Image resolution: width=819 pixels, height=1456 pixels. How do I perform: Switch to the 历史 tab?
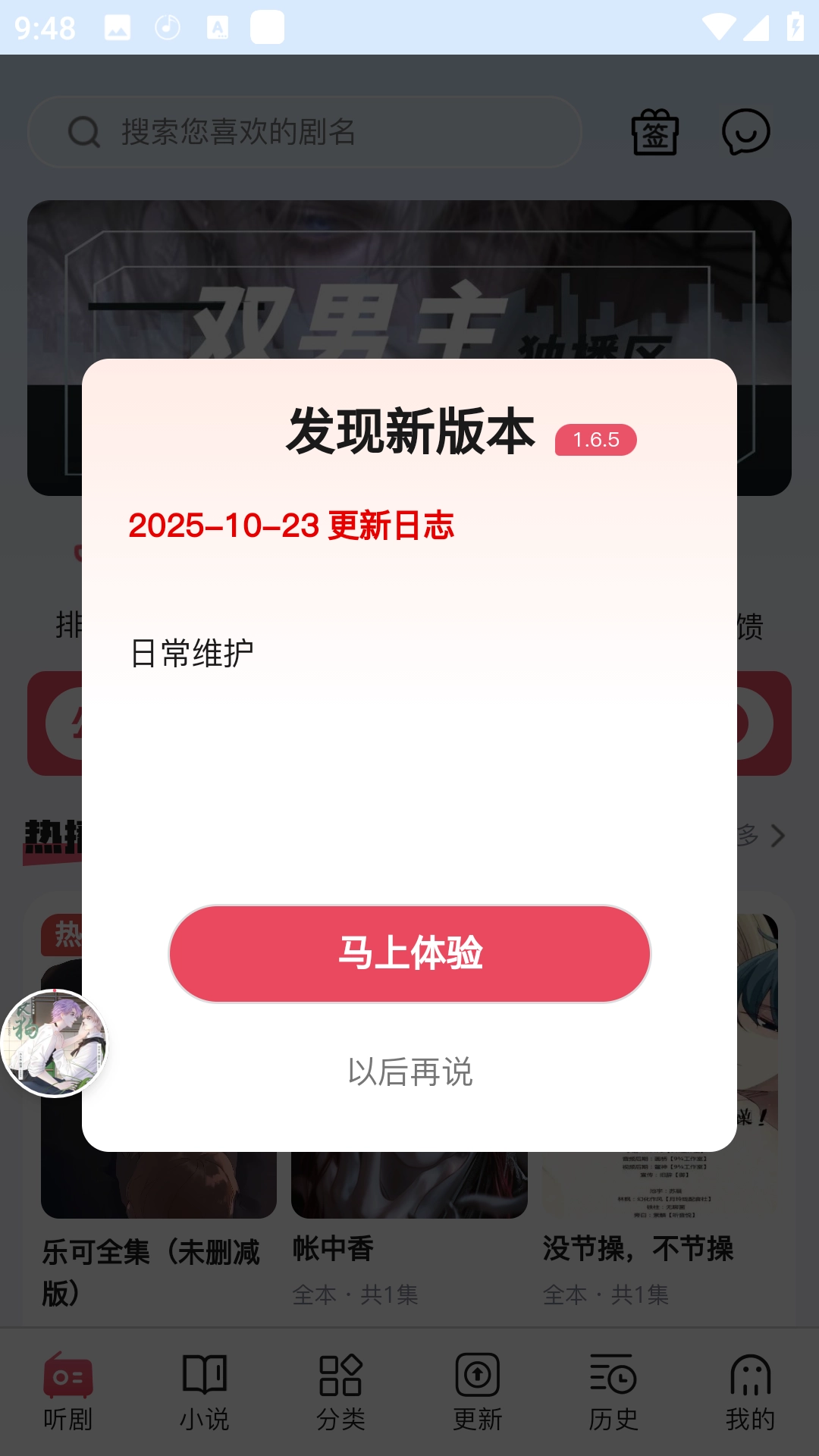(x=614, y=1395)
